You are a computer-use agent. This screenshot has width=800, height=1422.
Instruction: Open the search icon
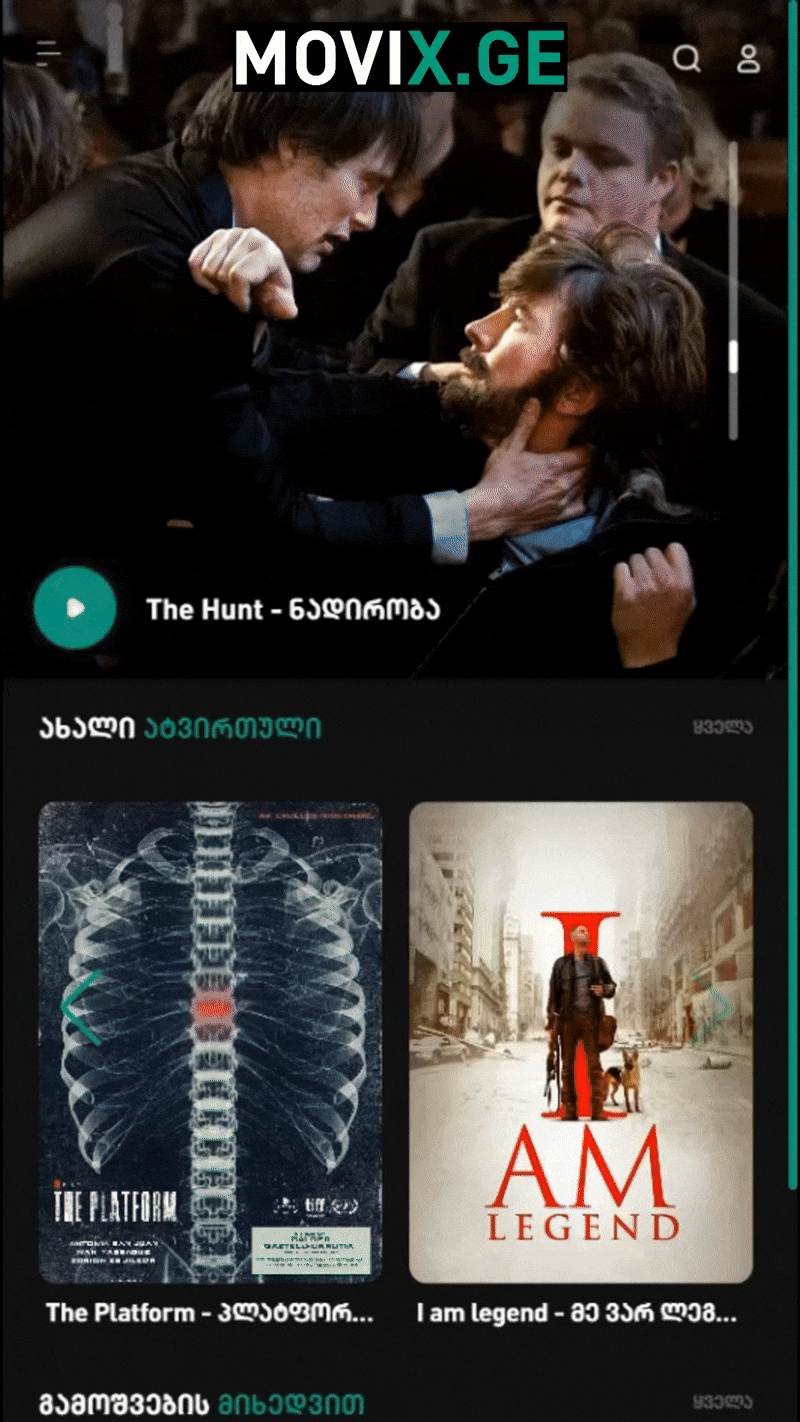687,59
